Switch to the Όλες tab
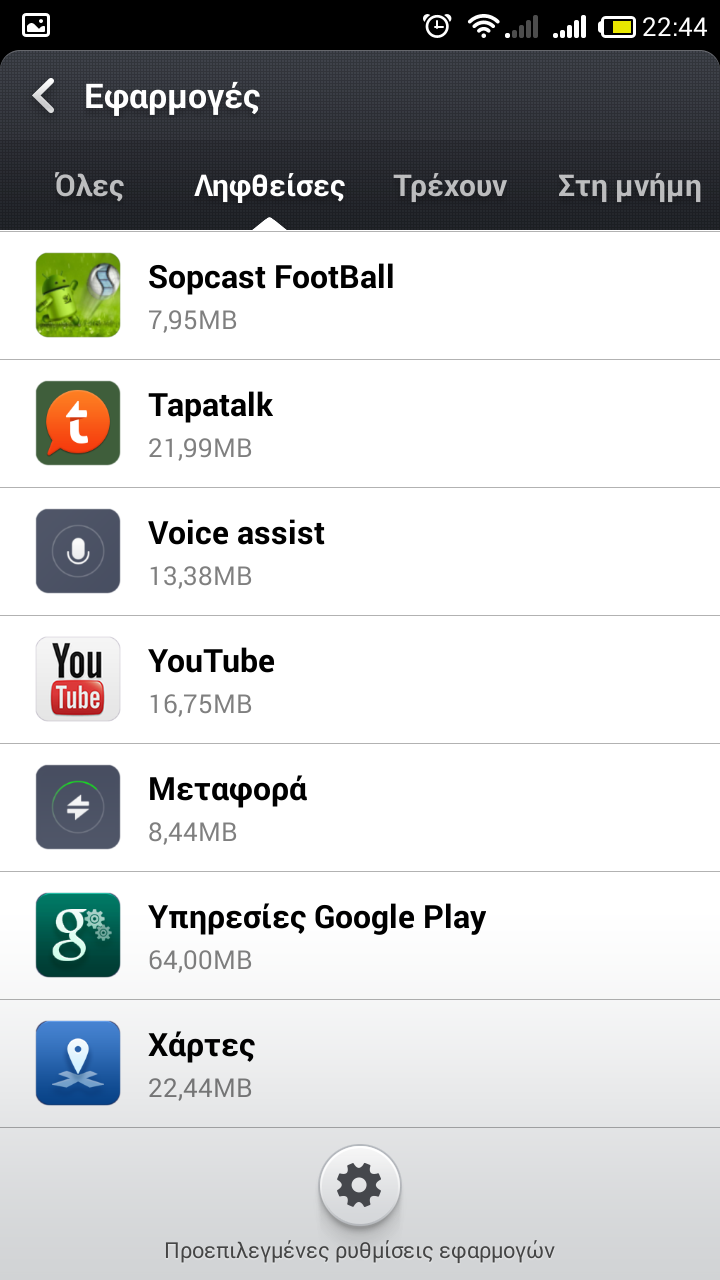This screenshot has height=1280, width=720. [x=89, y=187]
